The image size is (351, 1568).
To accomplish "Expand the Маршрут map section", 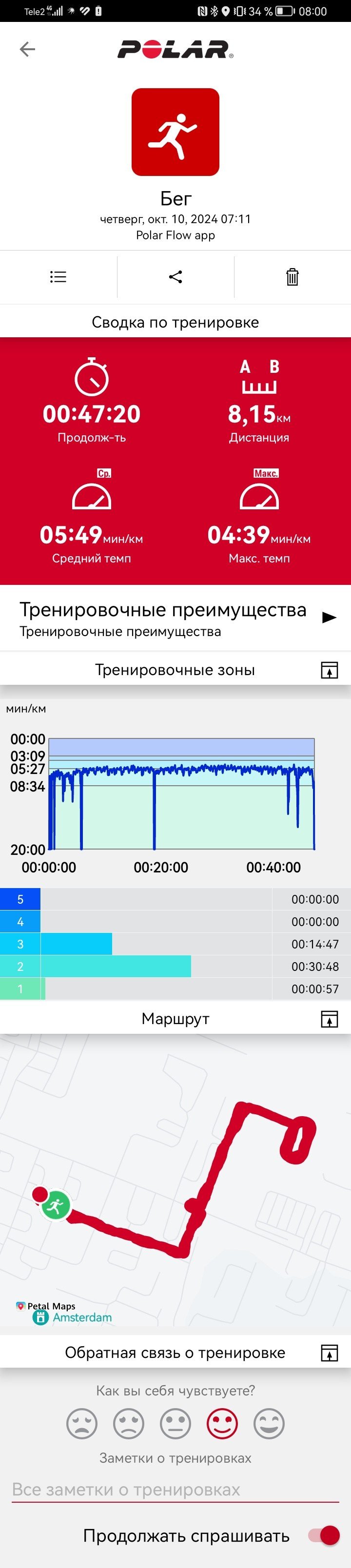I will (x=329, y=1019).
